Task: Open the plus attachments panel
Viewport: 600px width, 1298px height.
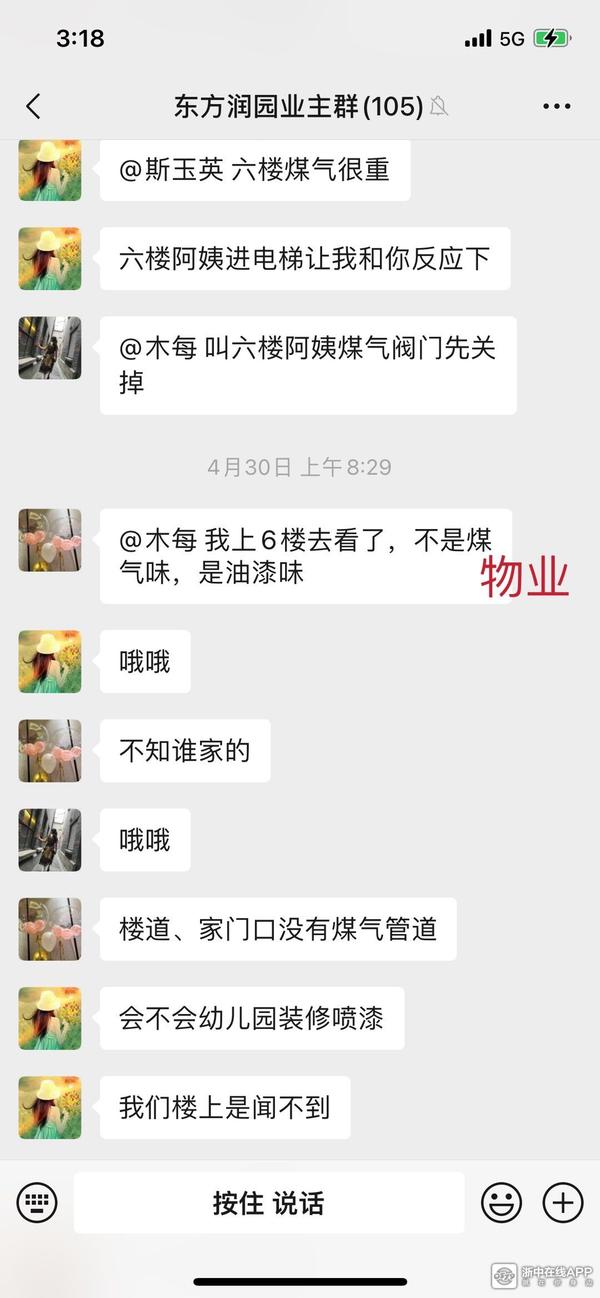Action: click(x=562, y=1202)
